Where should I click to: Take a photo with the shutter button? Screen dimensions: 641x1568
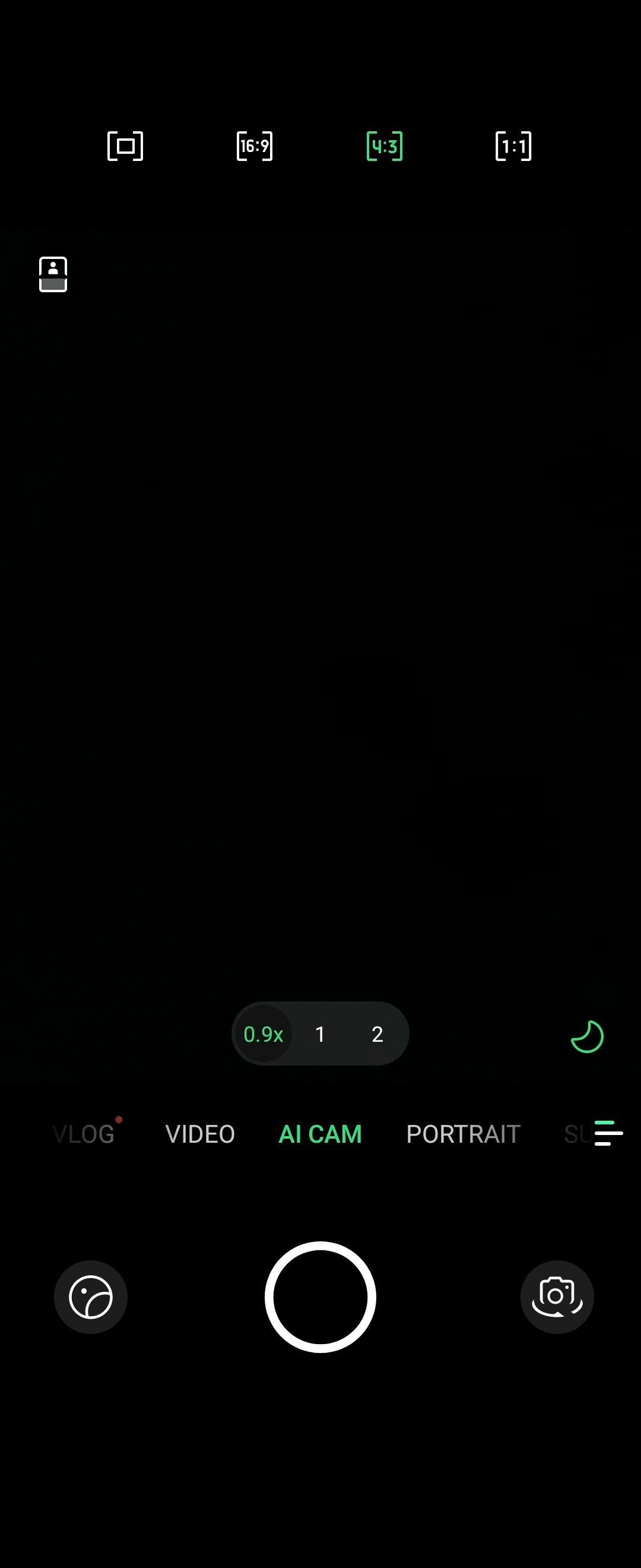[x=320, y=1297]
